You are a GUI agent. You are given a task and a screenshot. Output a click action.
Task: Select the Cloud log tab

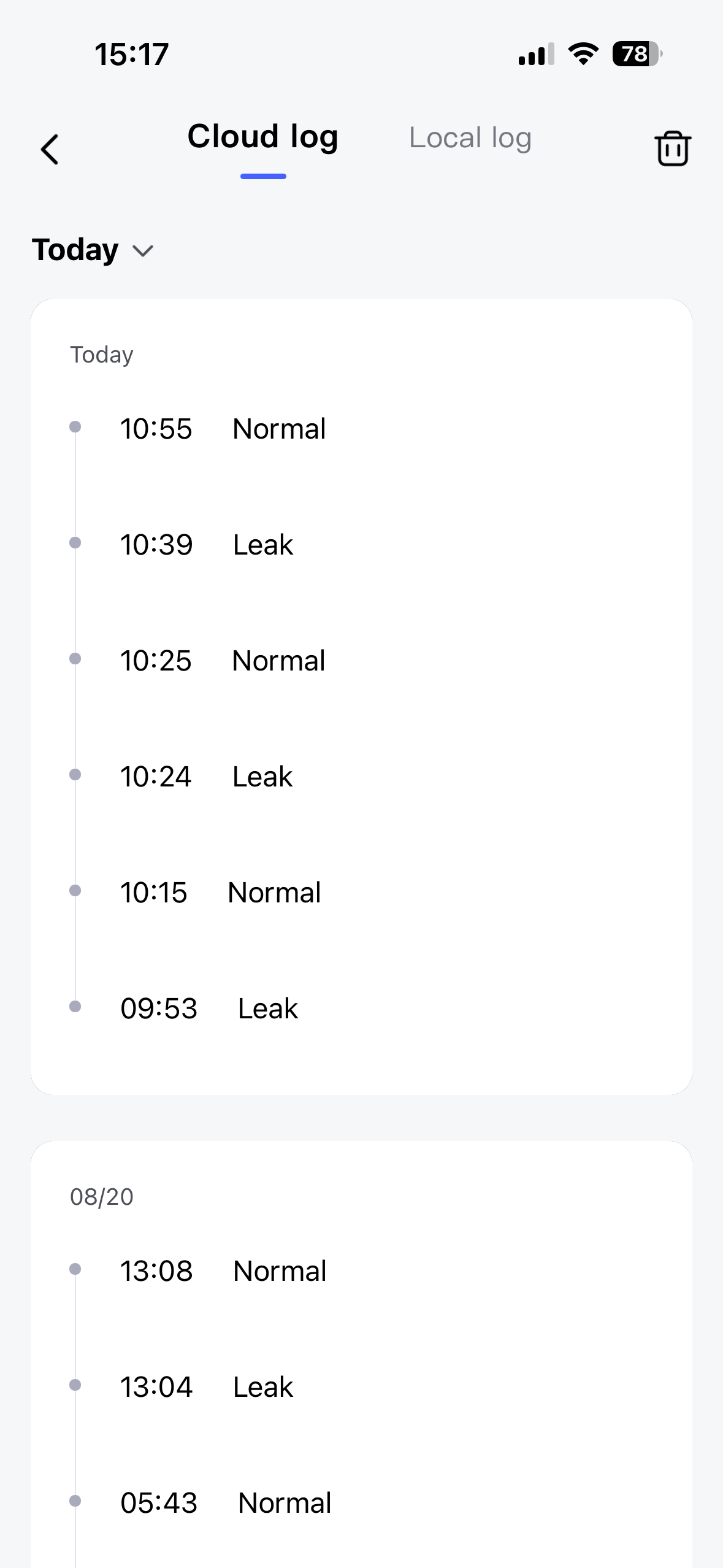[262, 137]
